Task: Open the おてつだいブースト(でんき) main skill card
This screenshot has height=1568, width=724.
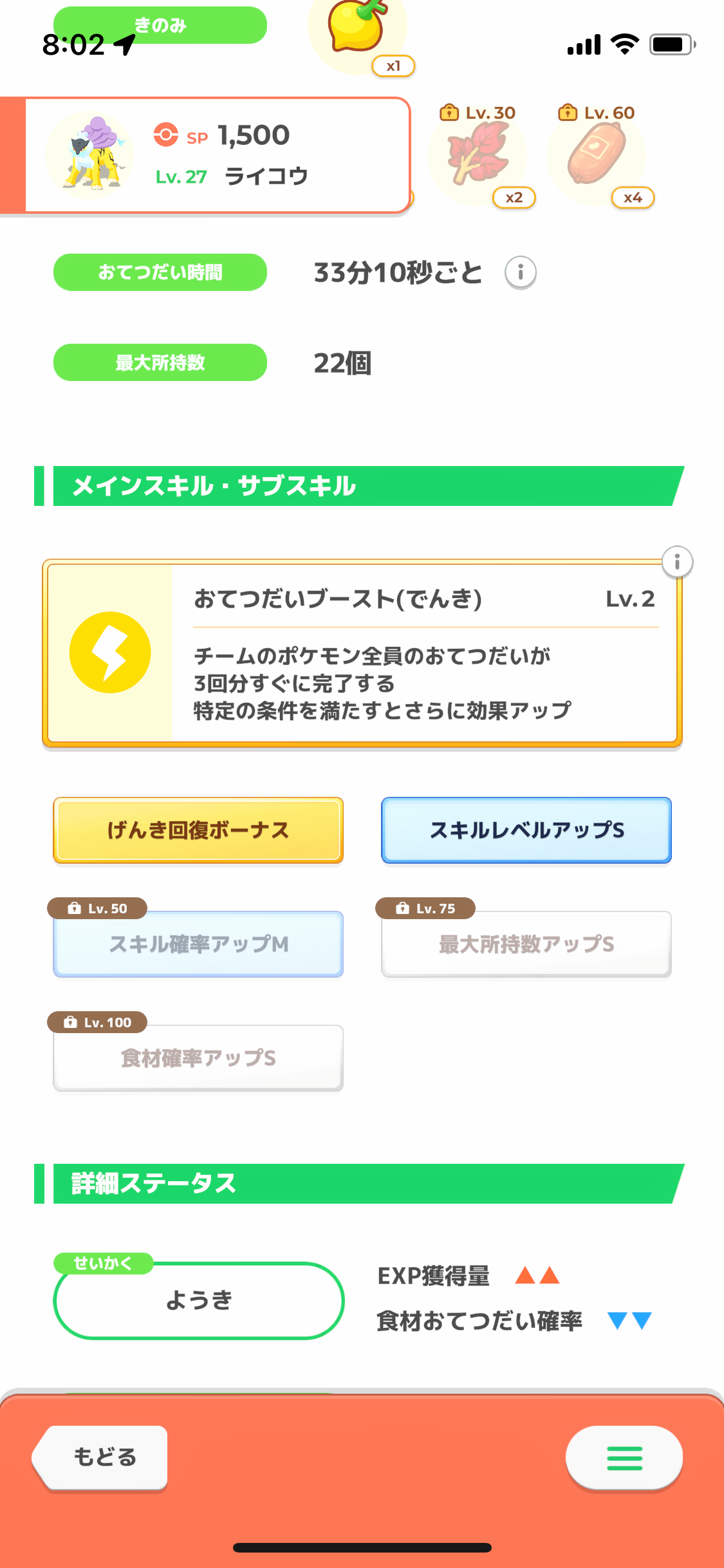Action: click(x=362, y=653)
